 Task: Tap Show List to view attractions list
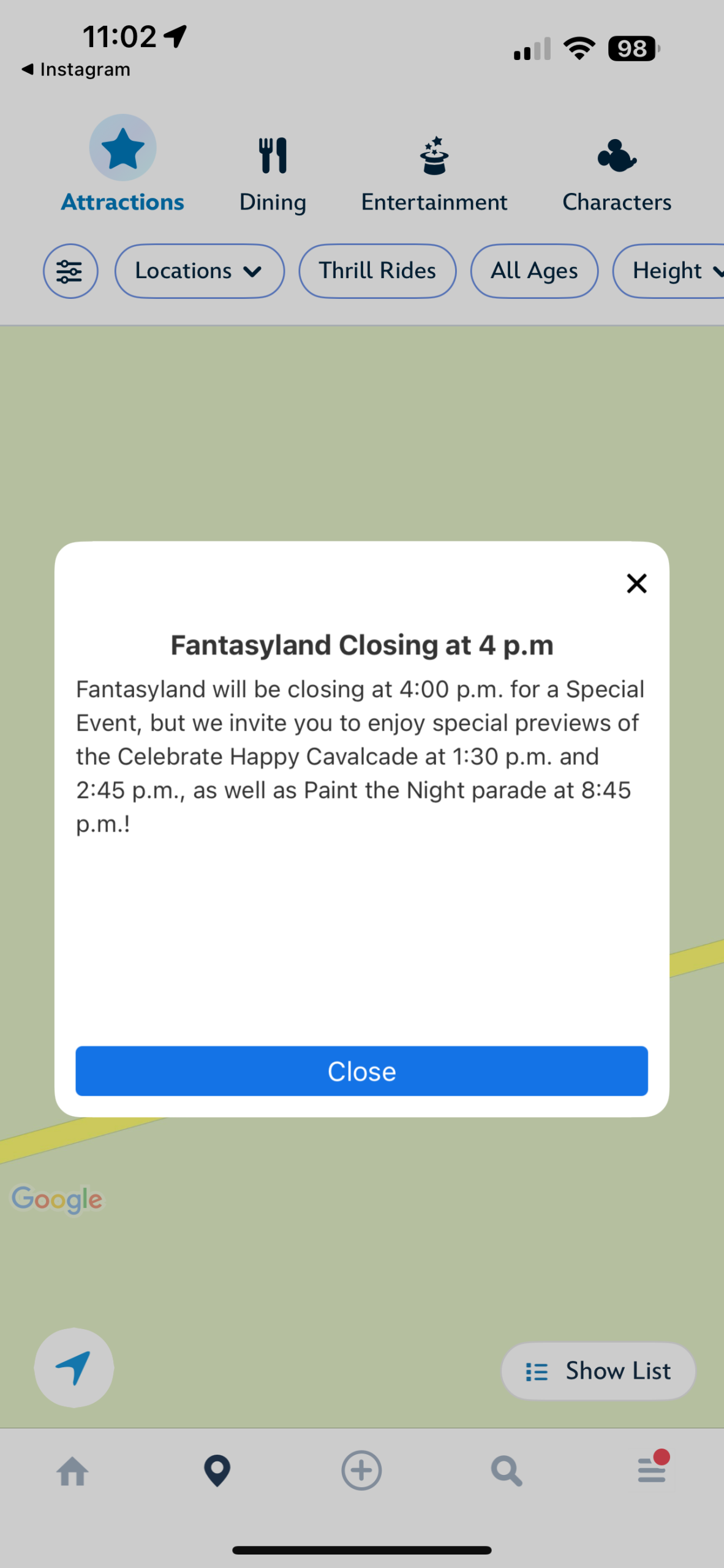pyautogui.click(x=598, y=1371)
